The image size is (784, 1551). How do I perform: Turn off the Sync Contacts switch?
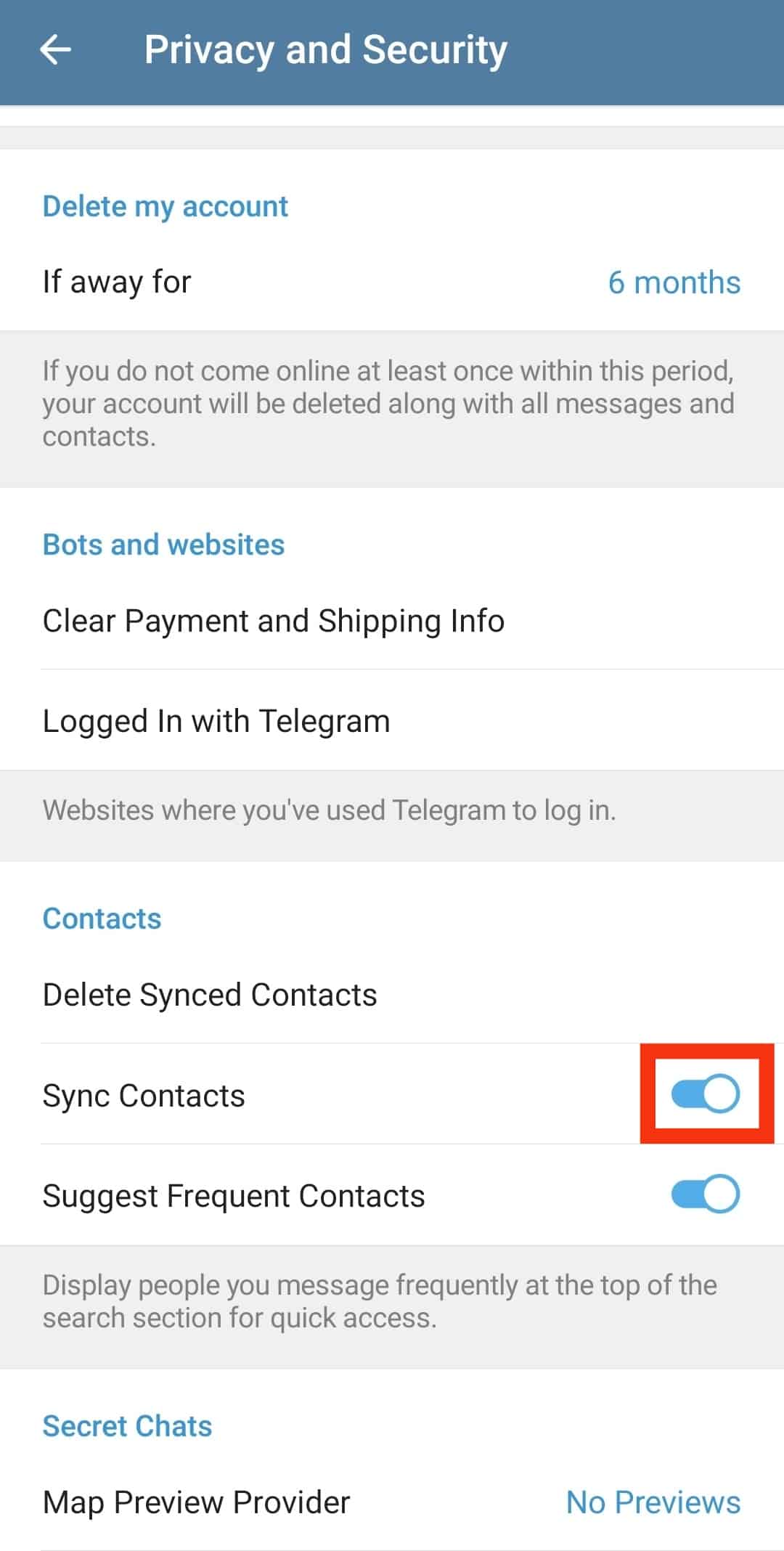tap(705, 1094)
